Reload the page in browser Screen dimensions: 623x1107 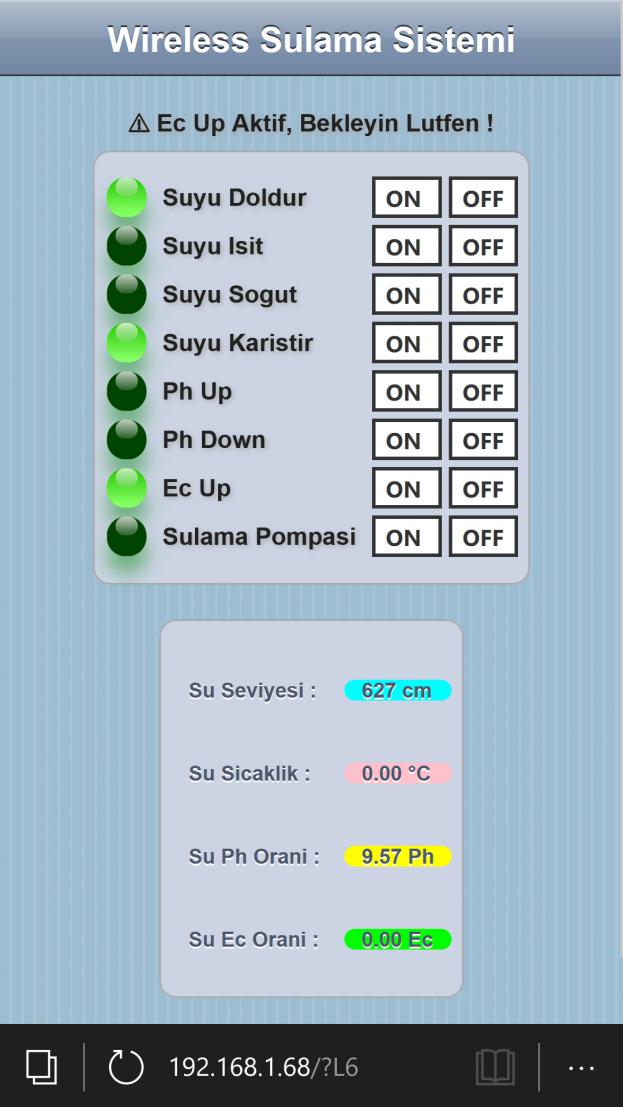pyautogui.click(x=126, y=1067)
